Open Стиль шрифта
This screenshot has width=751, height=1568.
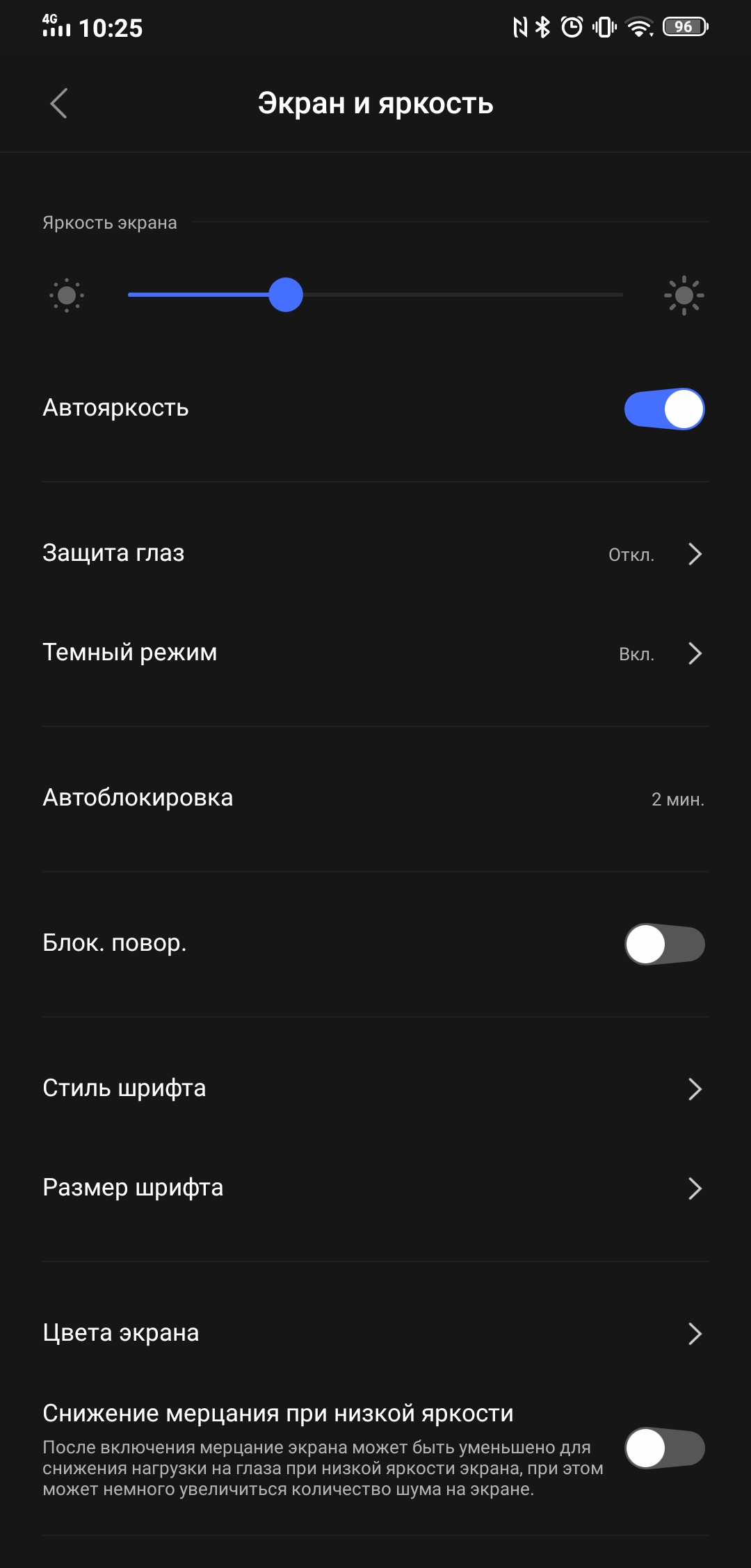(x=375, y=1088)
